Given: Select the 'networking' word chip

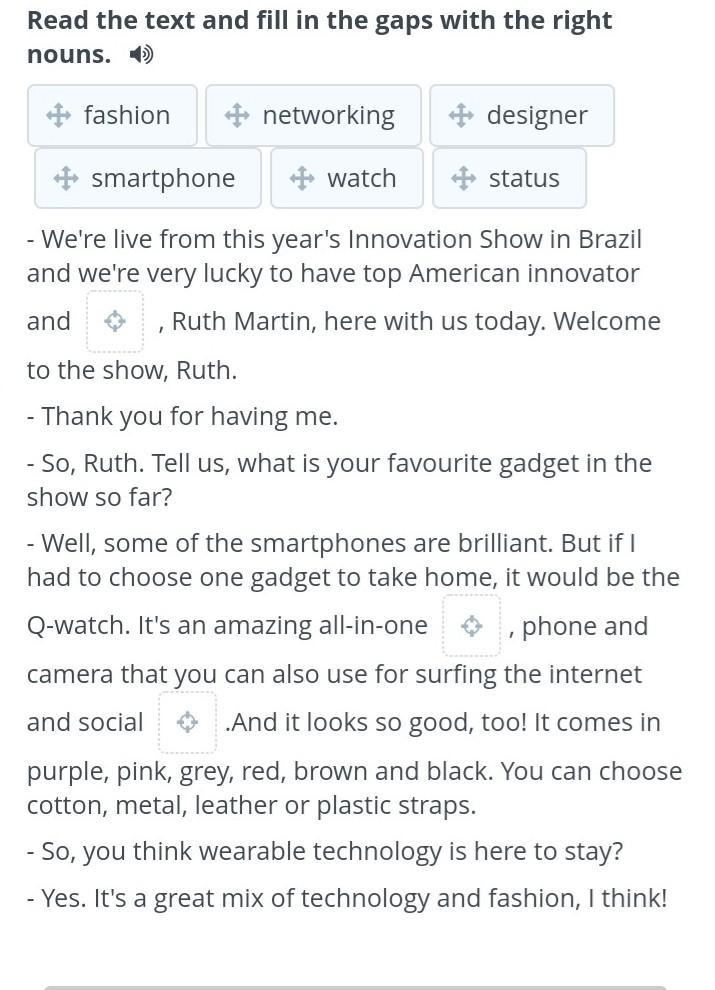Looking at the screenshot, I should [x=313, y=116].
